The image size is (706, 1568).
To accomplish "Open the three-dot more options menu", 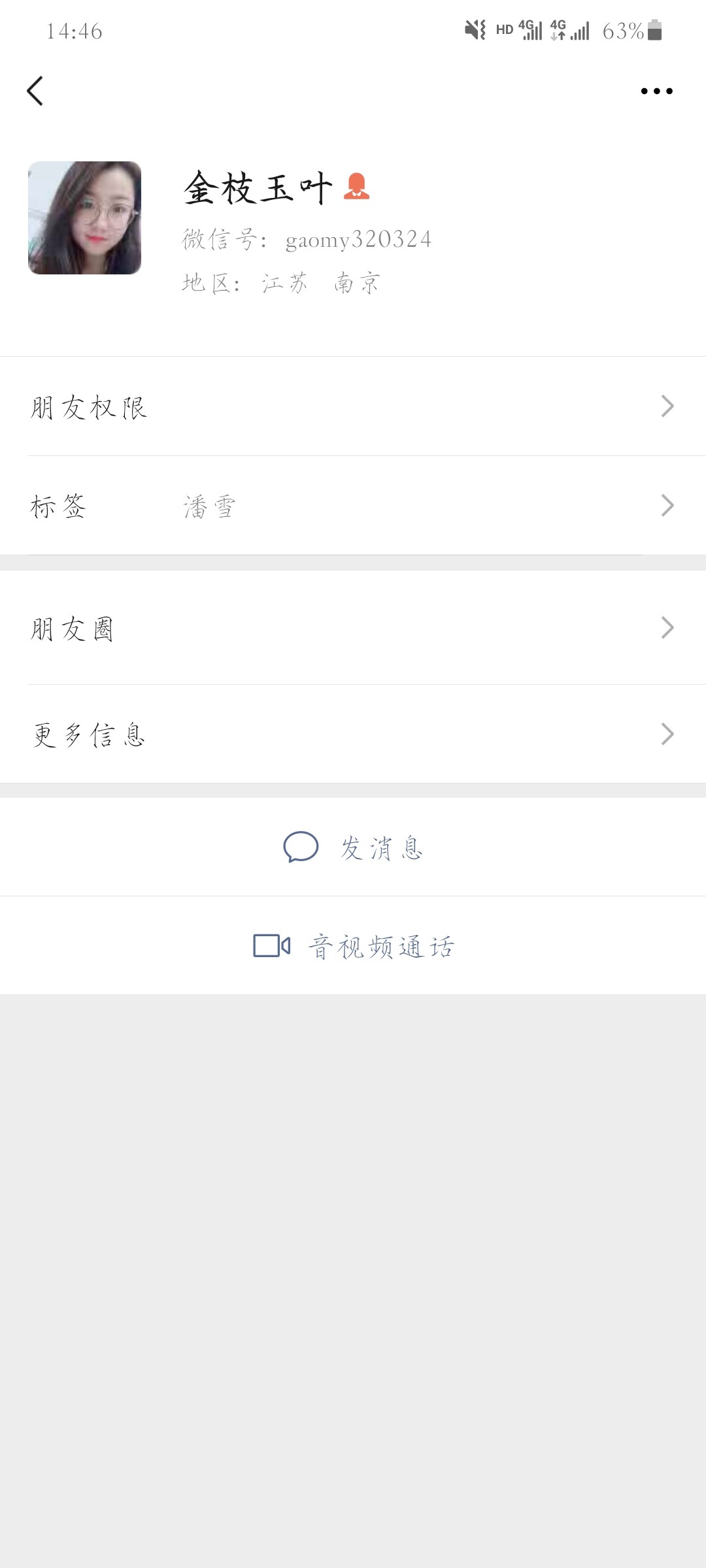I will click(x=656, y=91).
